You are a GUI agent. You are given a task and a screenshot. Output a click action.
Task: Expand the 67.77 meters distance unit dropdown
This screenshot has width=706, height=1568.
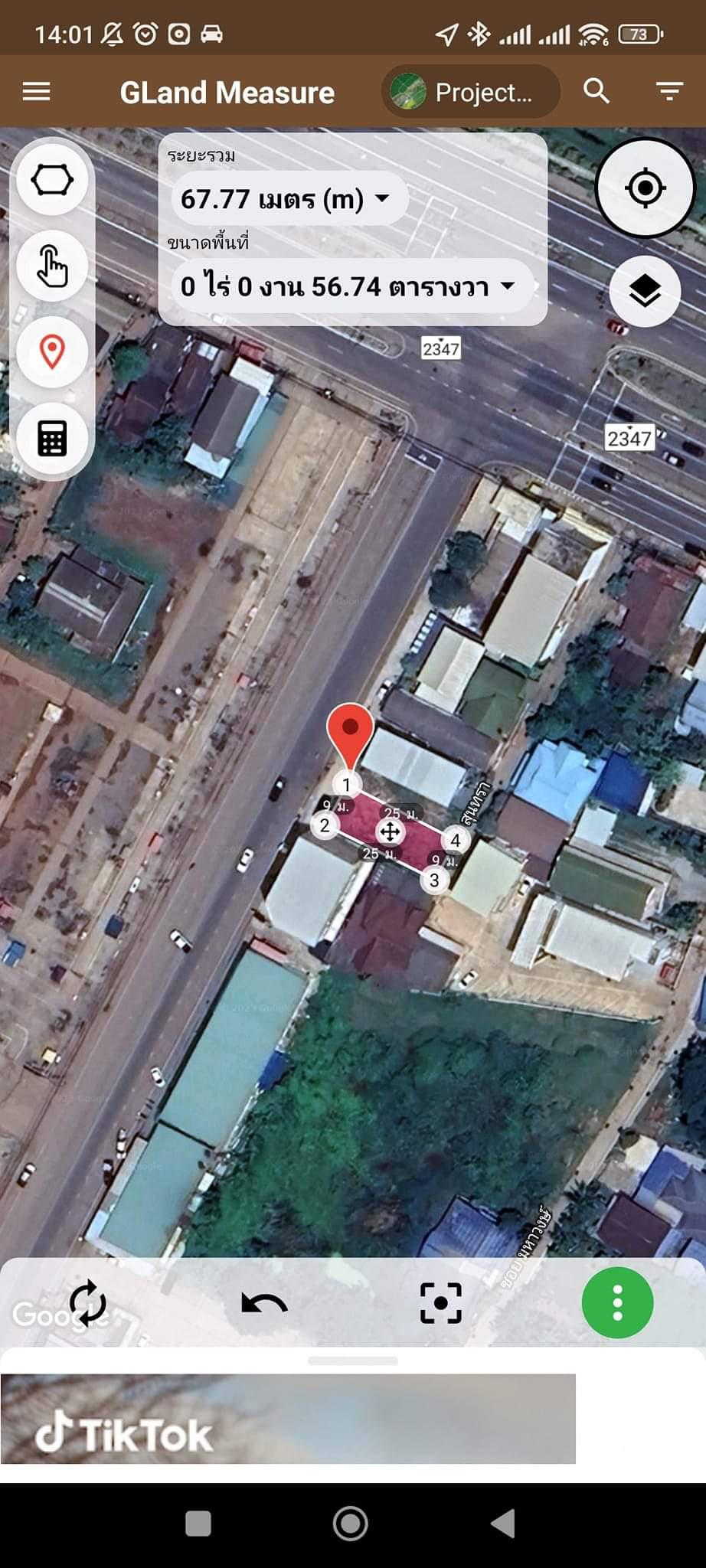point(289,199)
